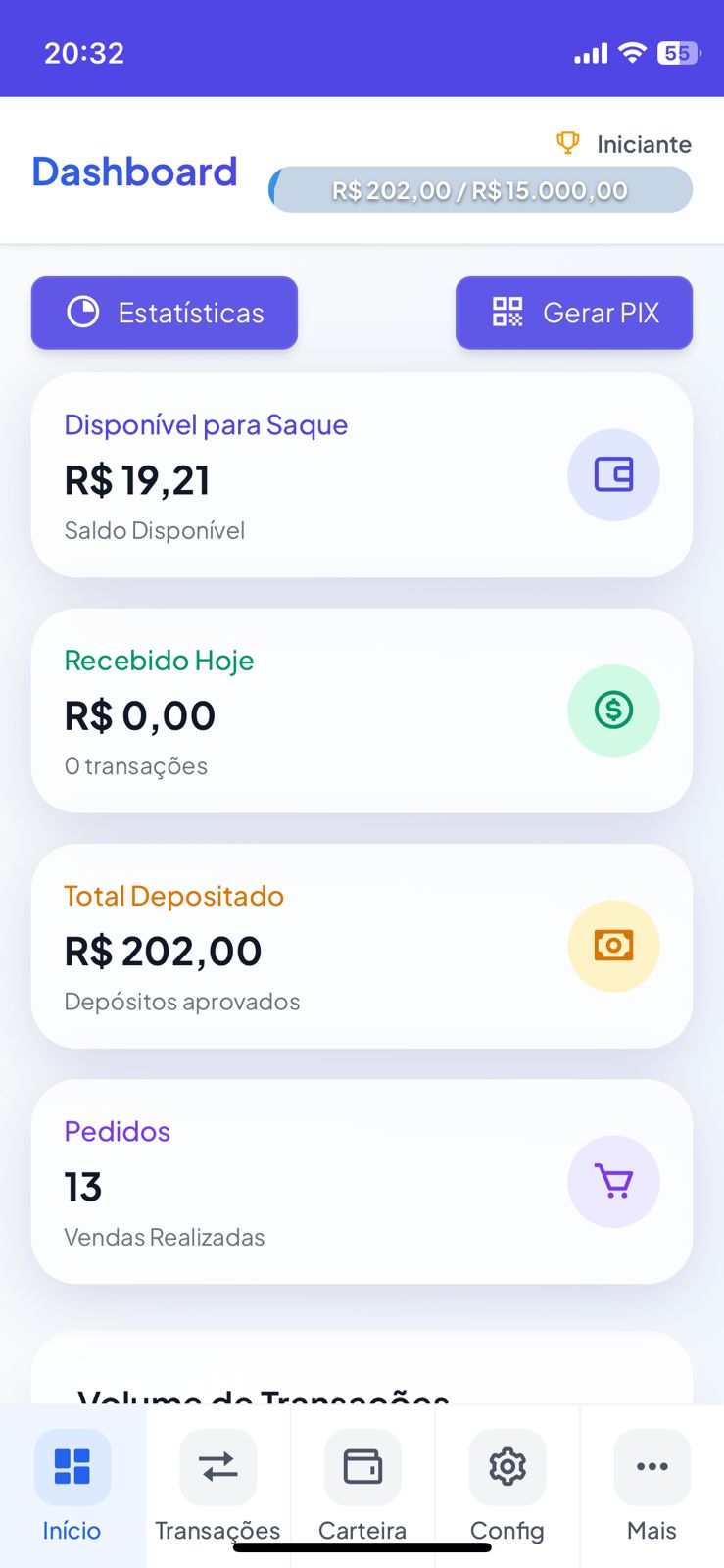Screen dimensions: 724x1568
Task: Tap the signal bars in the status bar
Action: (x=589, y=53)
